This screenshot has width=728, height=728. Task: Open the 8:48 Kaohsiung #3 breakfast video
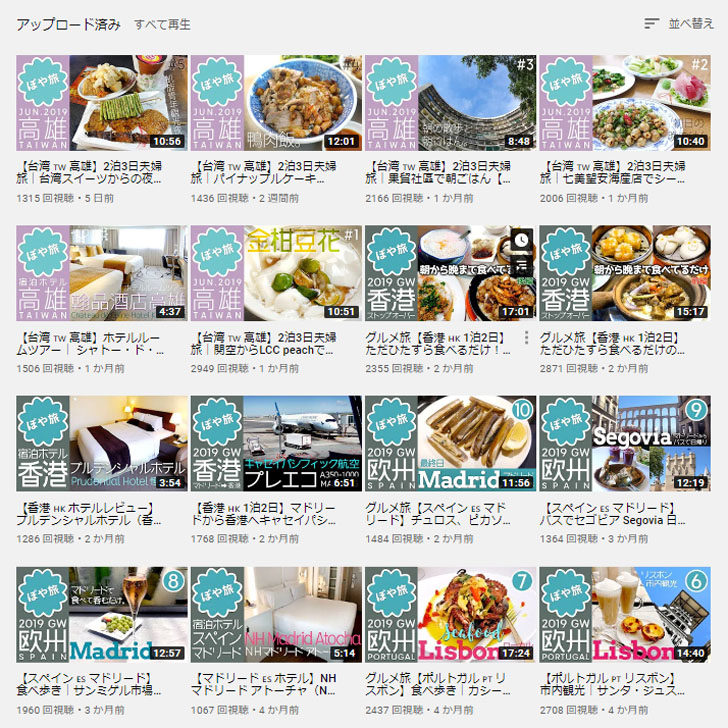click(x=450, y=103)
